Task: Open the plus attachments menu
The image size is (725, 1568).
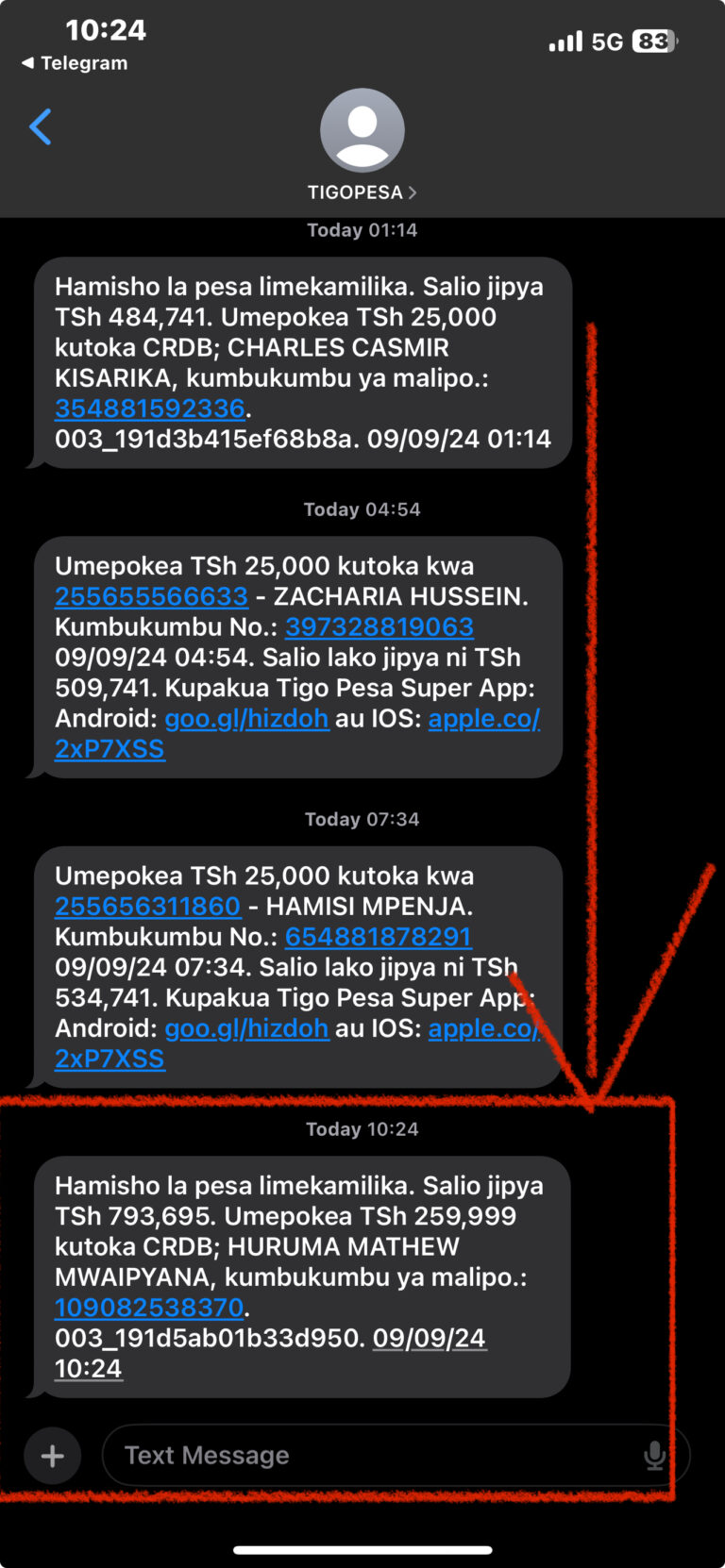Action: point(53,1456)
